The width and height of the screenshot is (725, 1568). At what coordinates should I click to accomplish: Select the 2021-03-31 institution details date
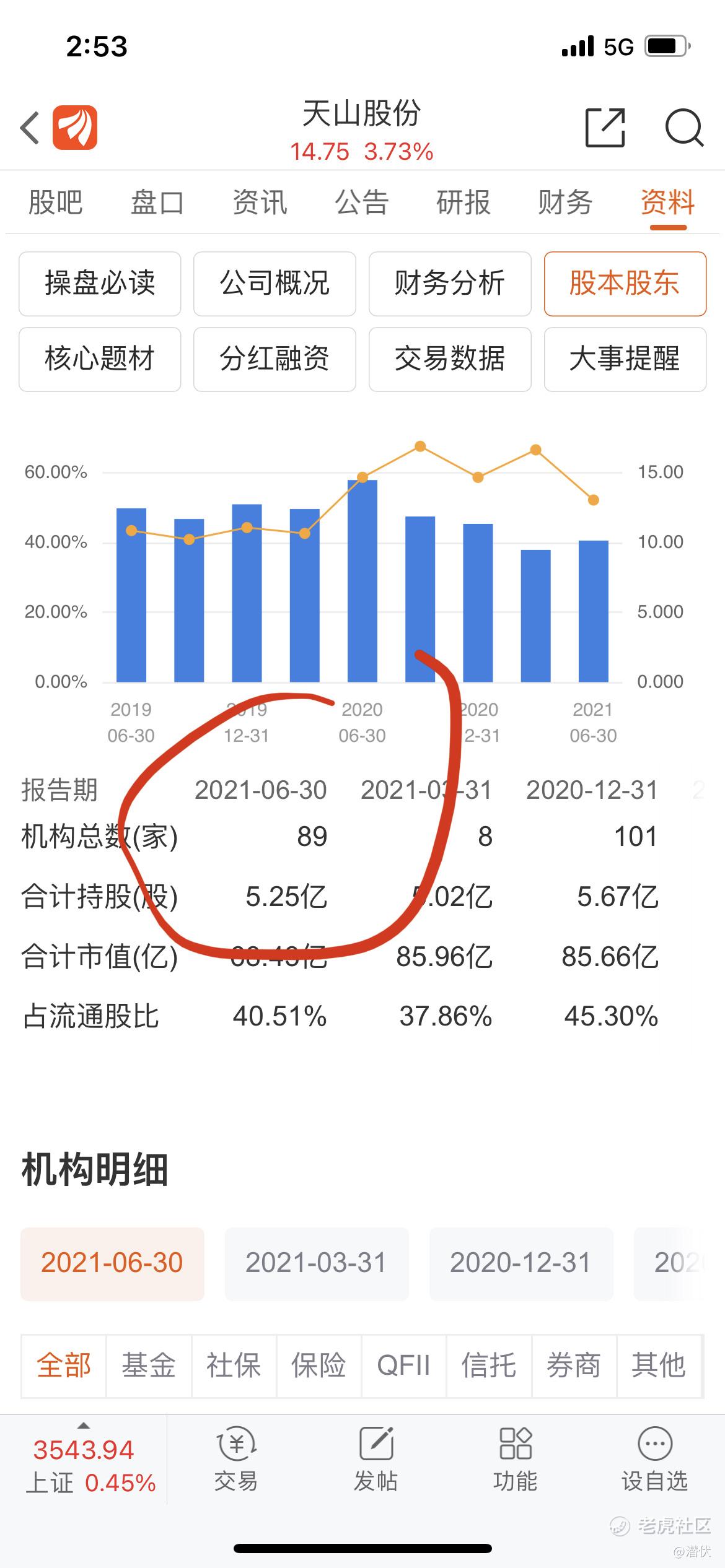[x=316, y=1263]
